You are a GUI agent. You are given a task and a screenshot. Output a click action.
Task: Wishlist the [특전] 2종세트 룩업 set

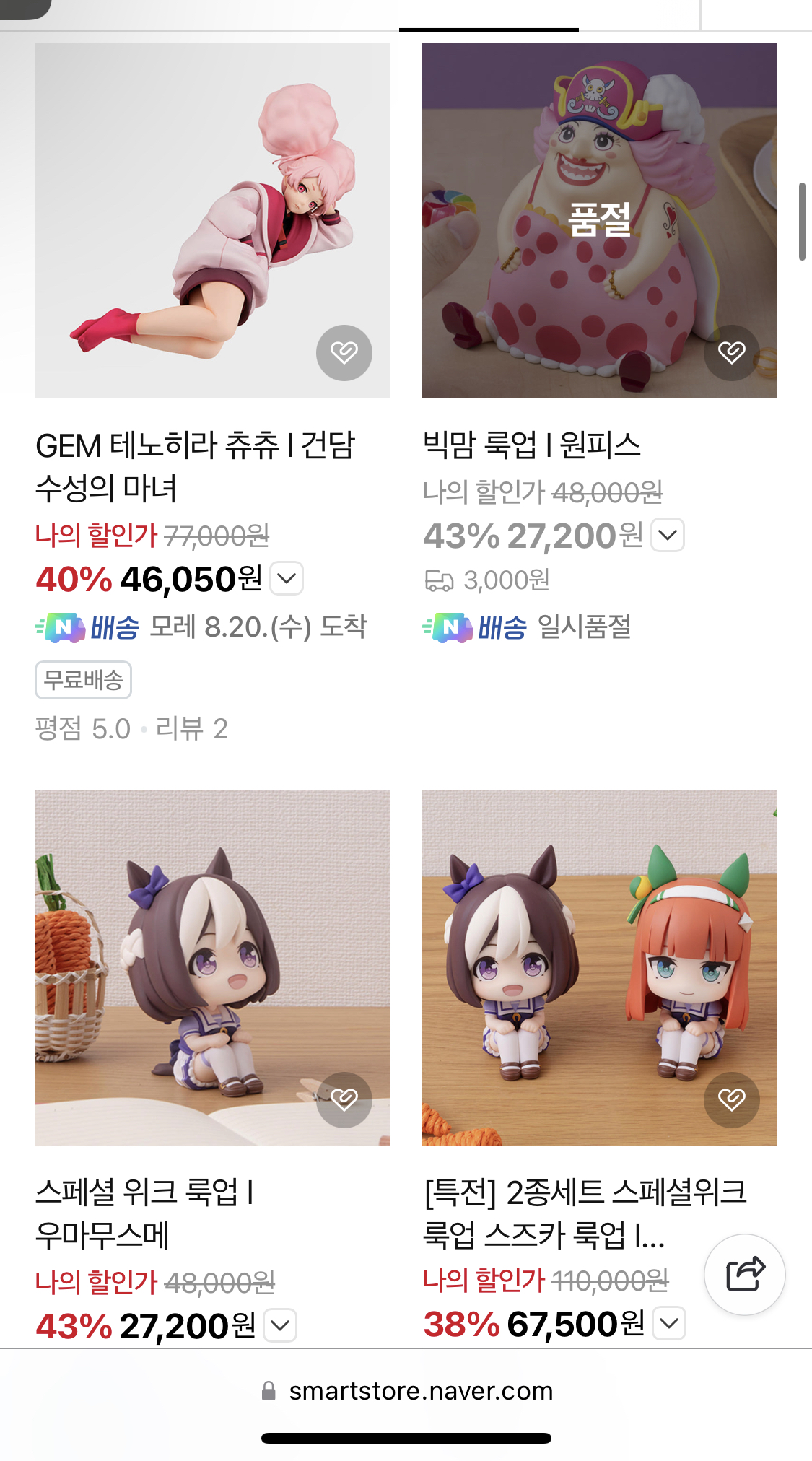click(x=731, y=1099)
